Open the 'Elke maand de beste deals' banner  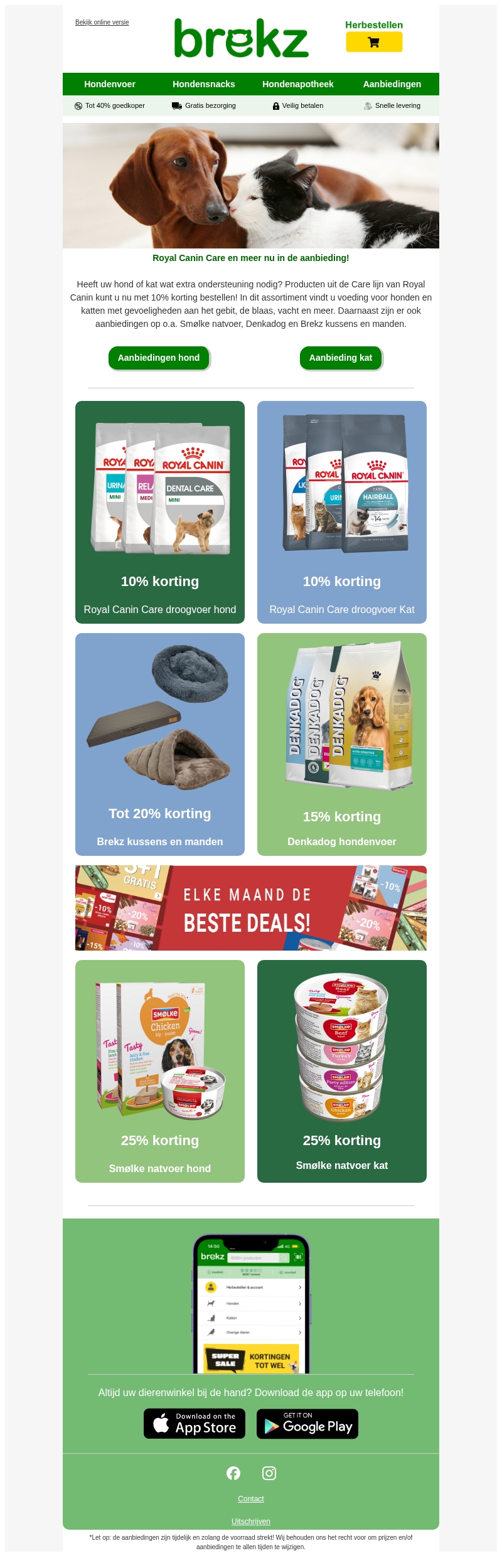[x=251, y=908]
